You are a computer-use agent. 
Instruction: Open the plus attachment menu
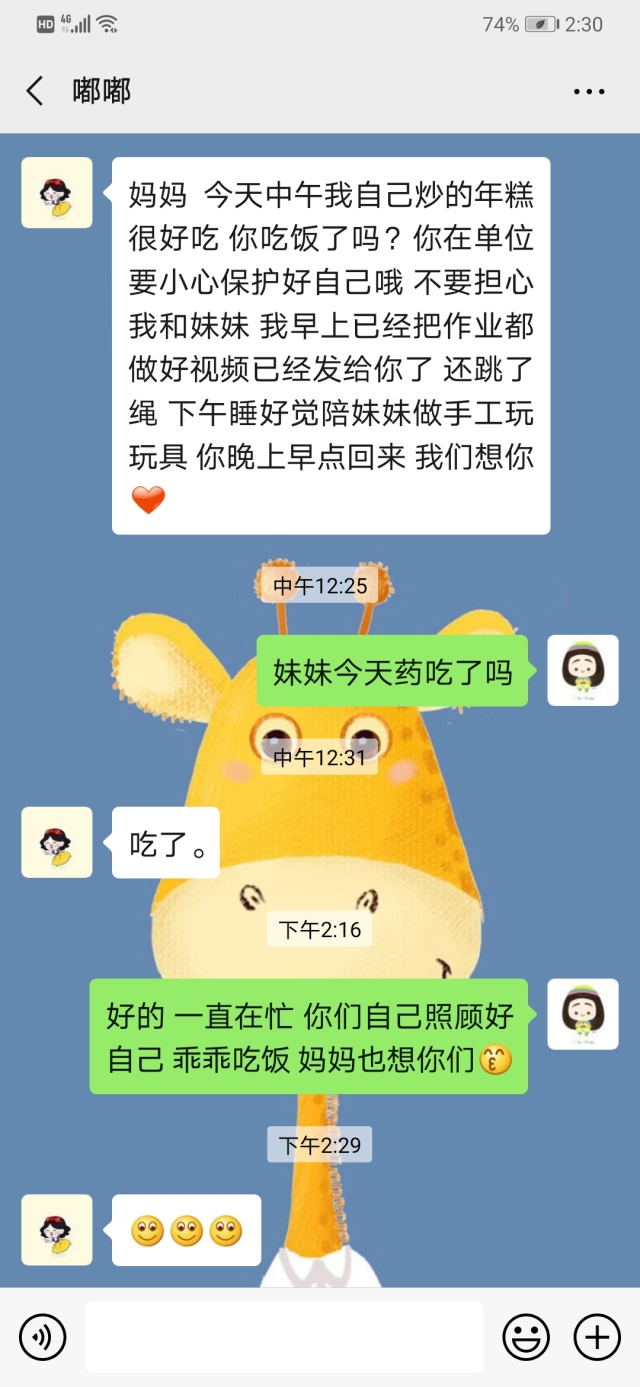(x=597, y=1337)
